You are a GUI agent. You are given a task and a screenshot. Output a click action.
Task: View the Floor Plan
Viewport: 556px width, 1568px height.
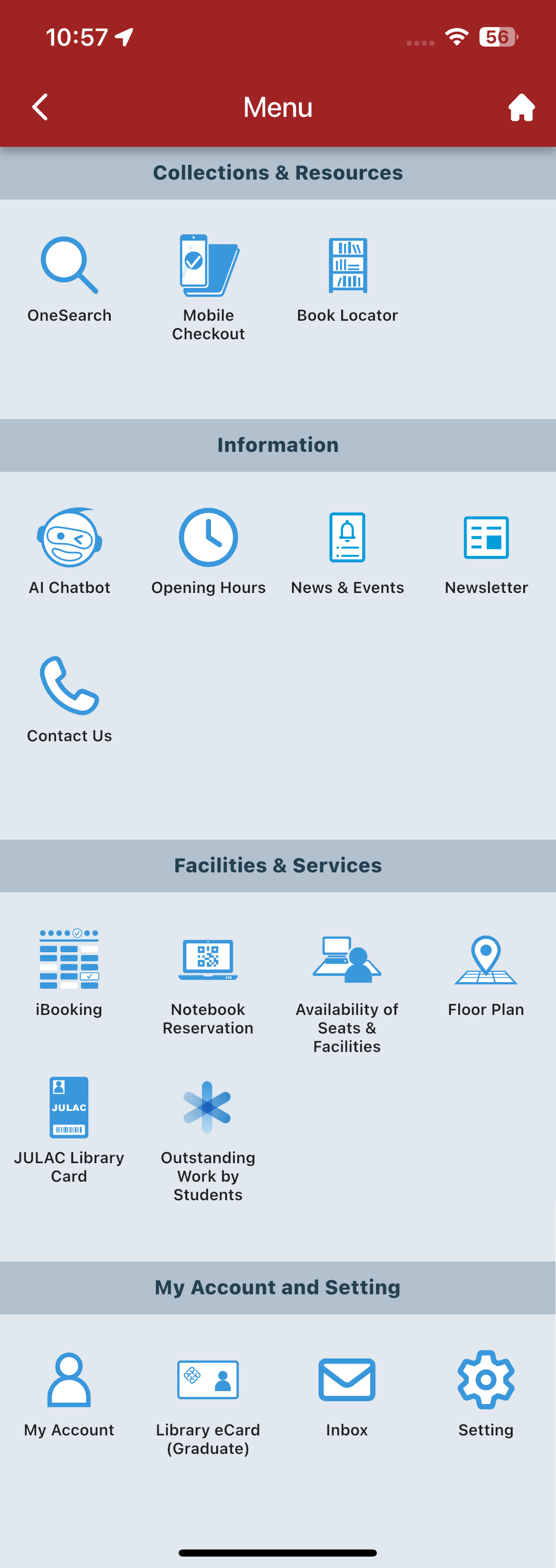click(486, 973)
